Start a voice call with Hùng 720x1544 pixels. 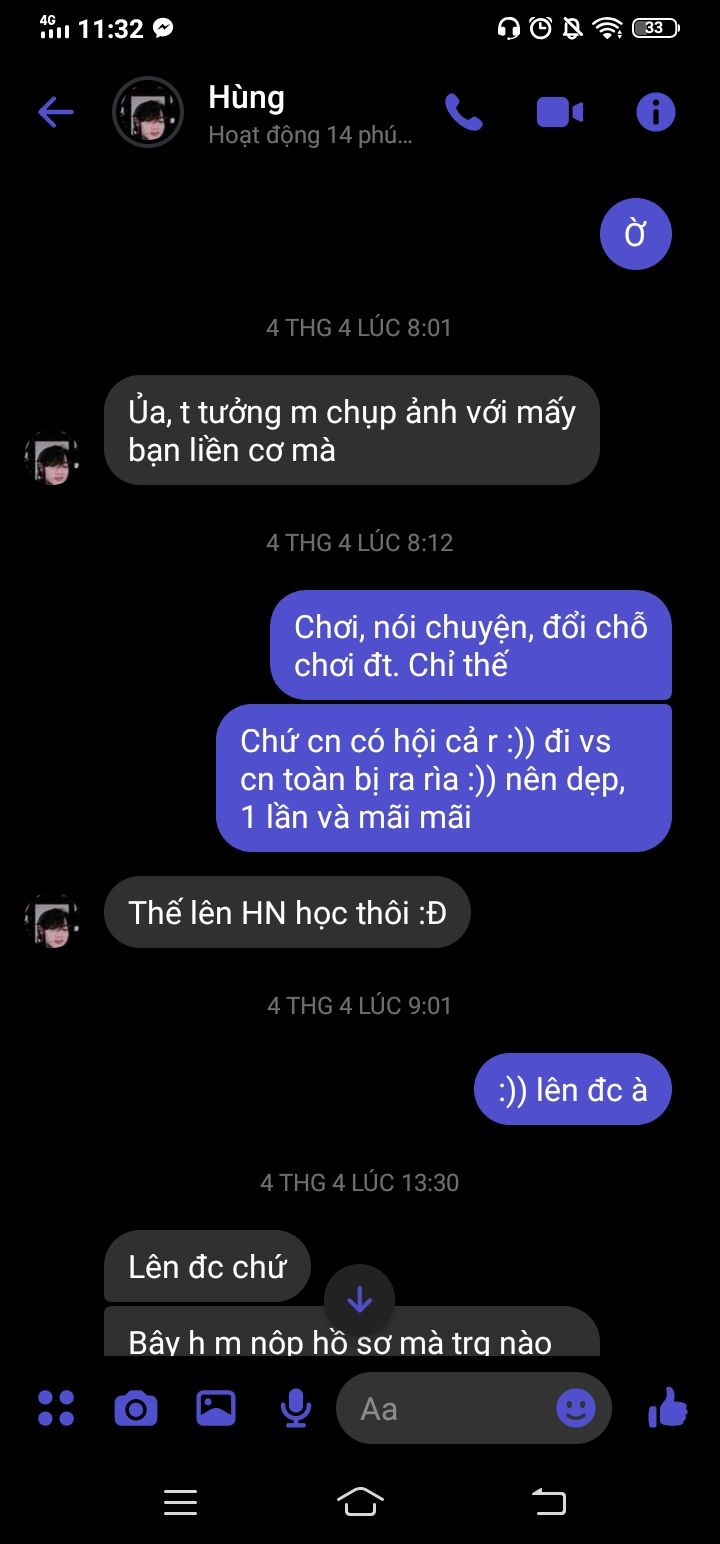(x=463, y=112)
